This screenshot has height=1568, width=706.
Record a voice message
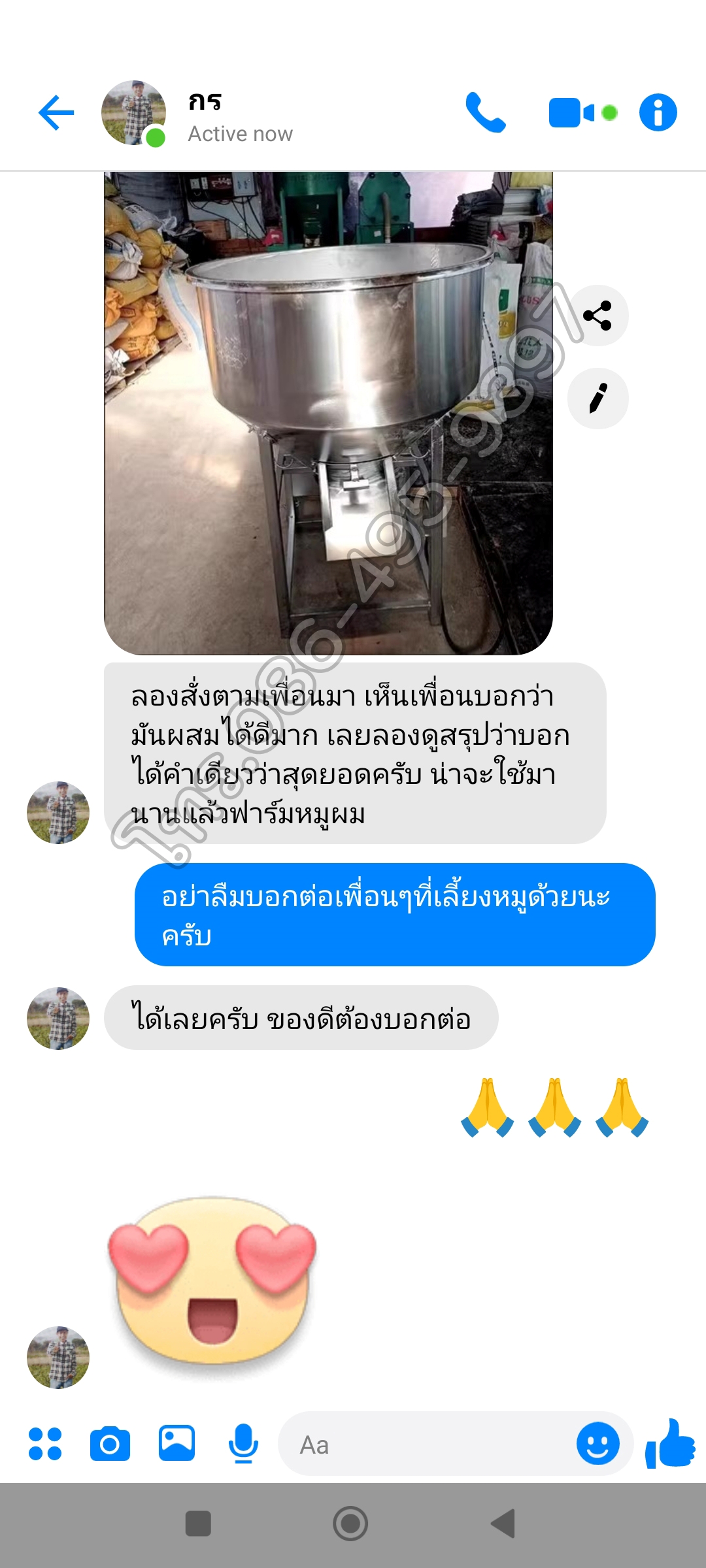click(243, 1443)
